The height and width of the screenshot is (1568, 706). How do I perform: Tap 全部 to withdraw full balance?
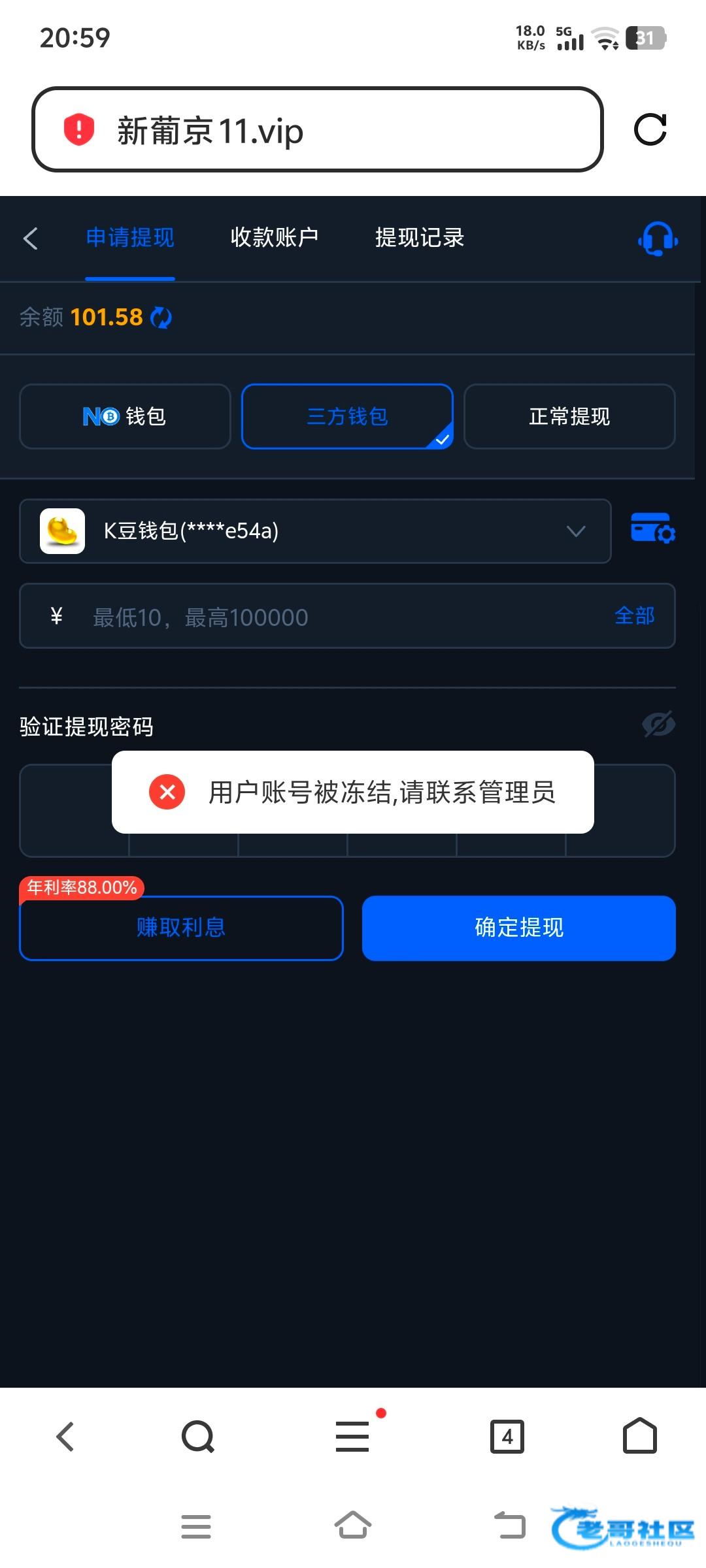point(635,615)
